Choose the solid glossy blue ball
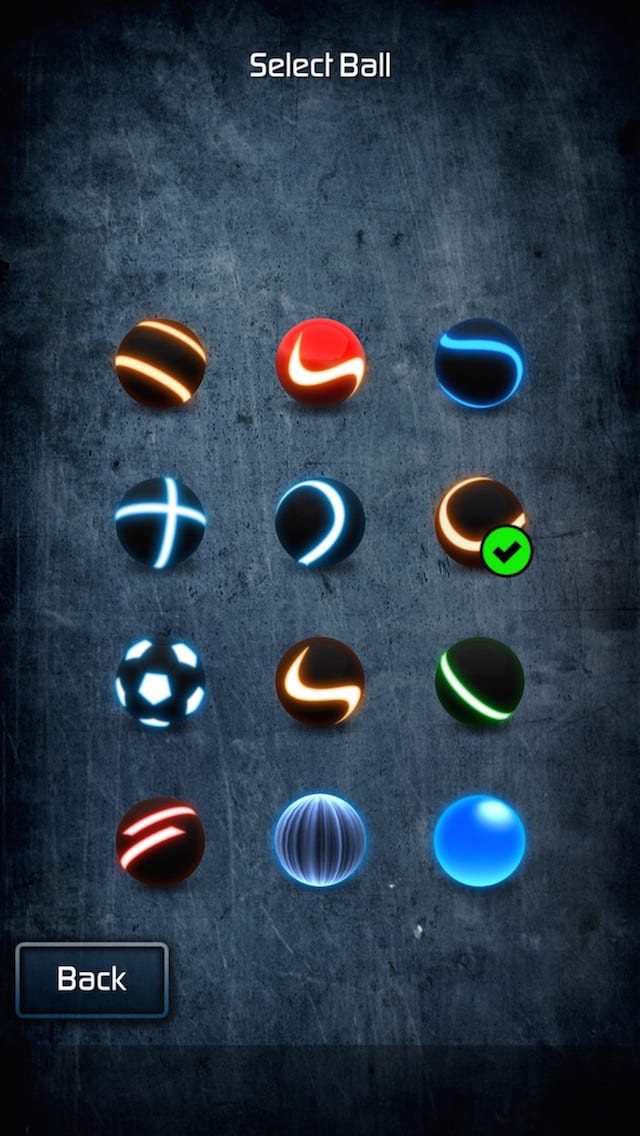 [479, 841]
